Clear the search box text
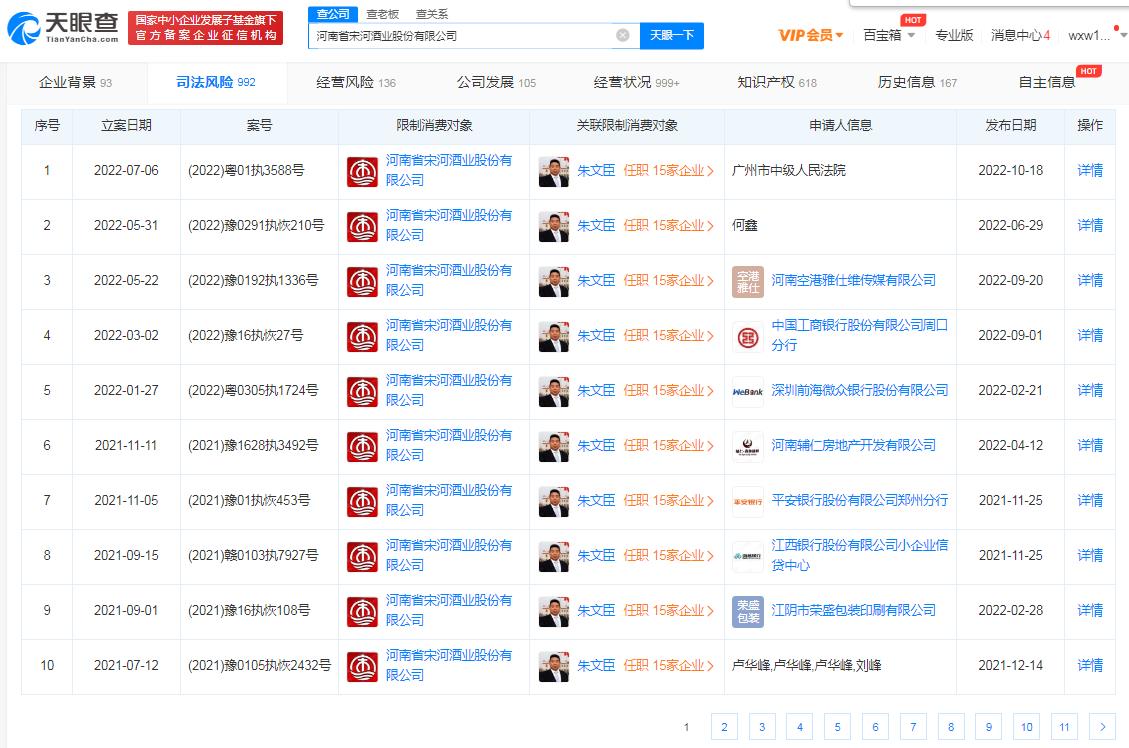Image resolution: width=1129 pixels, height=748 pixels. (x=622, y=35)
